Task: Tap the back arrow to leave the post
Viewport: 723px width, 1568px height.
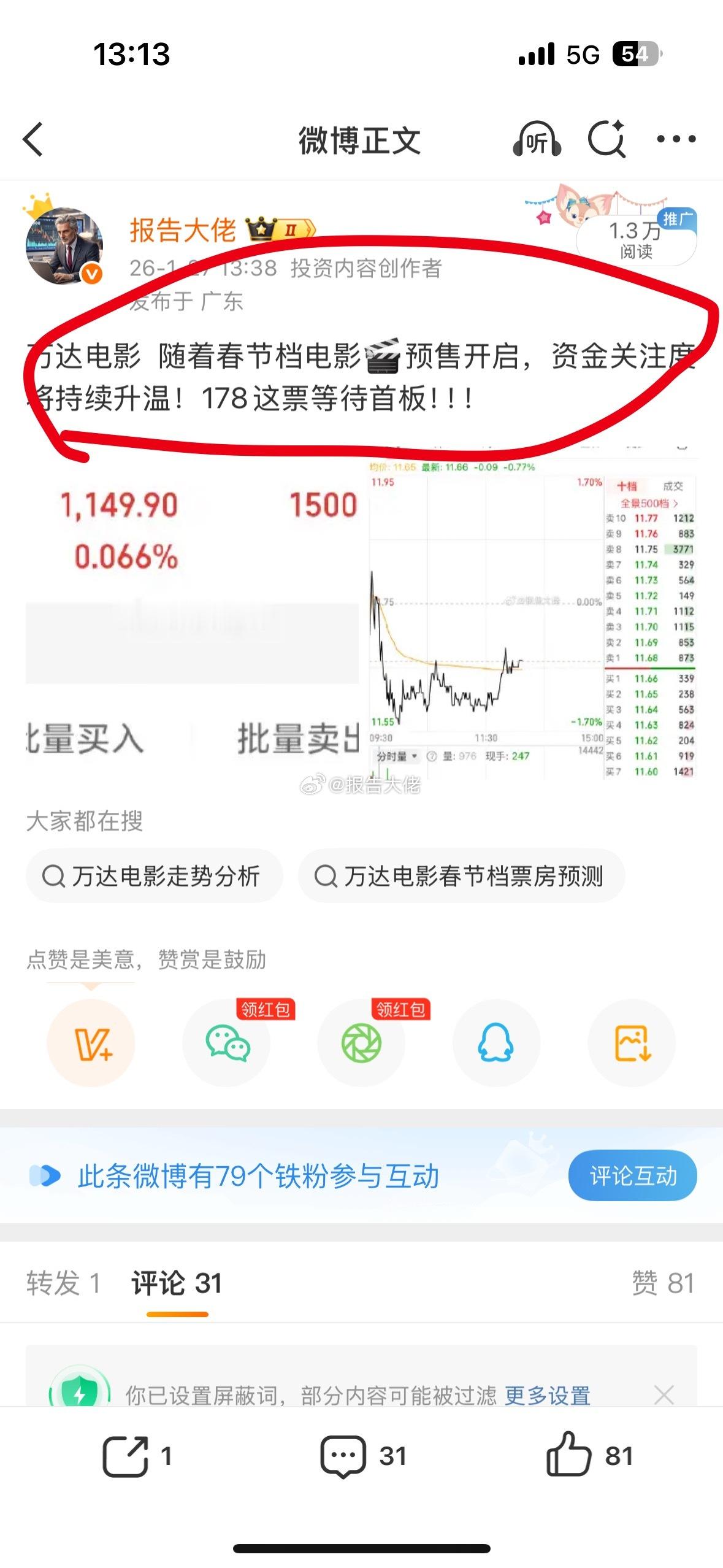Action: click(x=34, y=140)
